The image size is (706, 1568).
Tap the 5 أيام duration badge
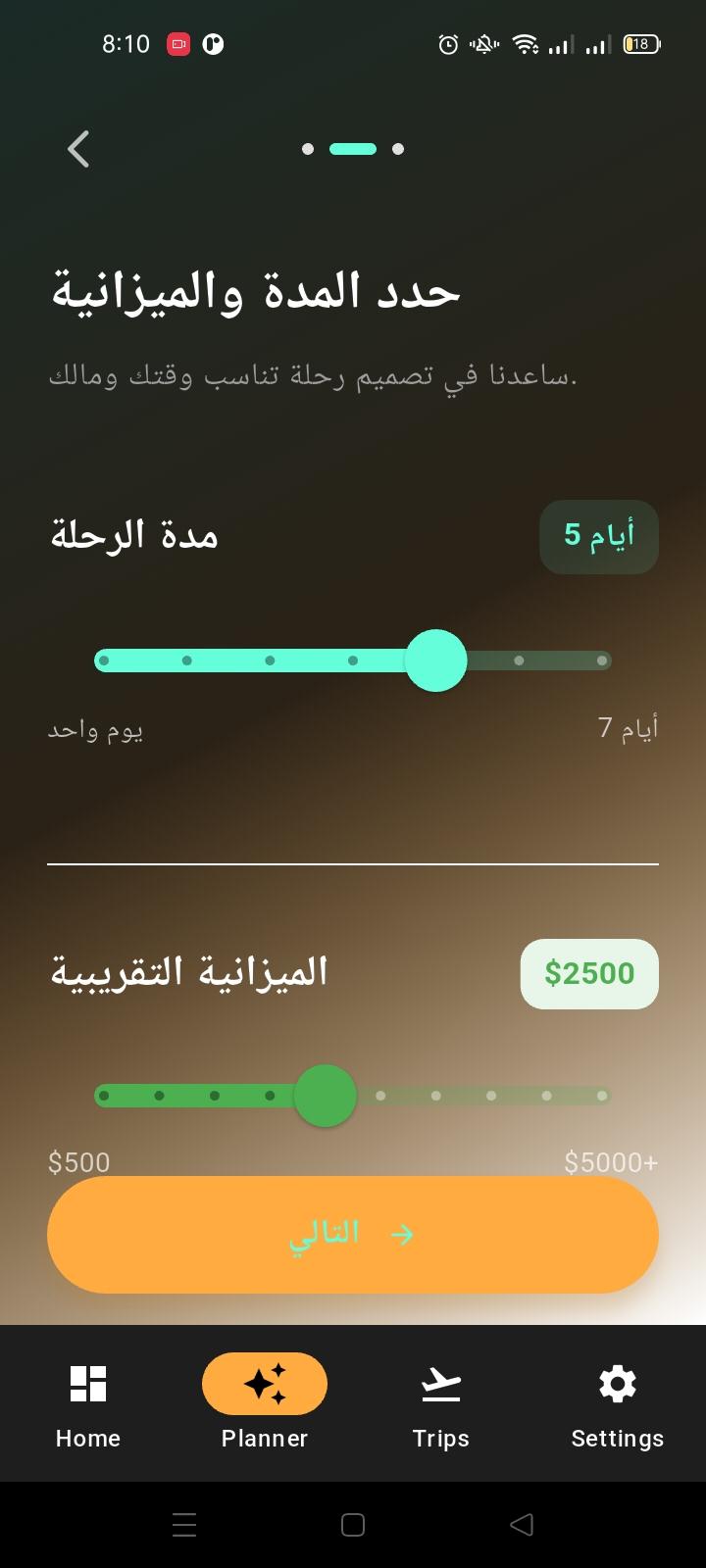tap(598, 536)
